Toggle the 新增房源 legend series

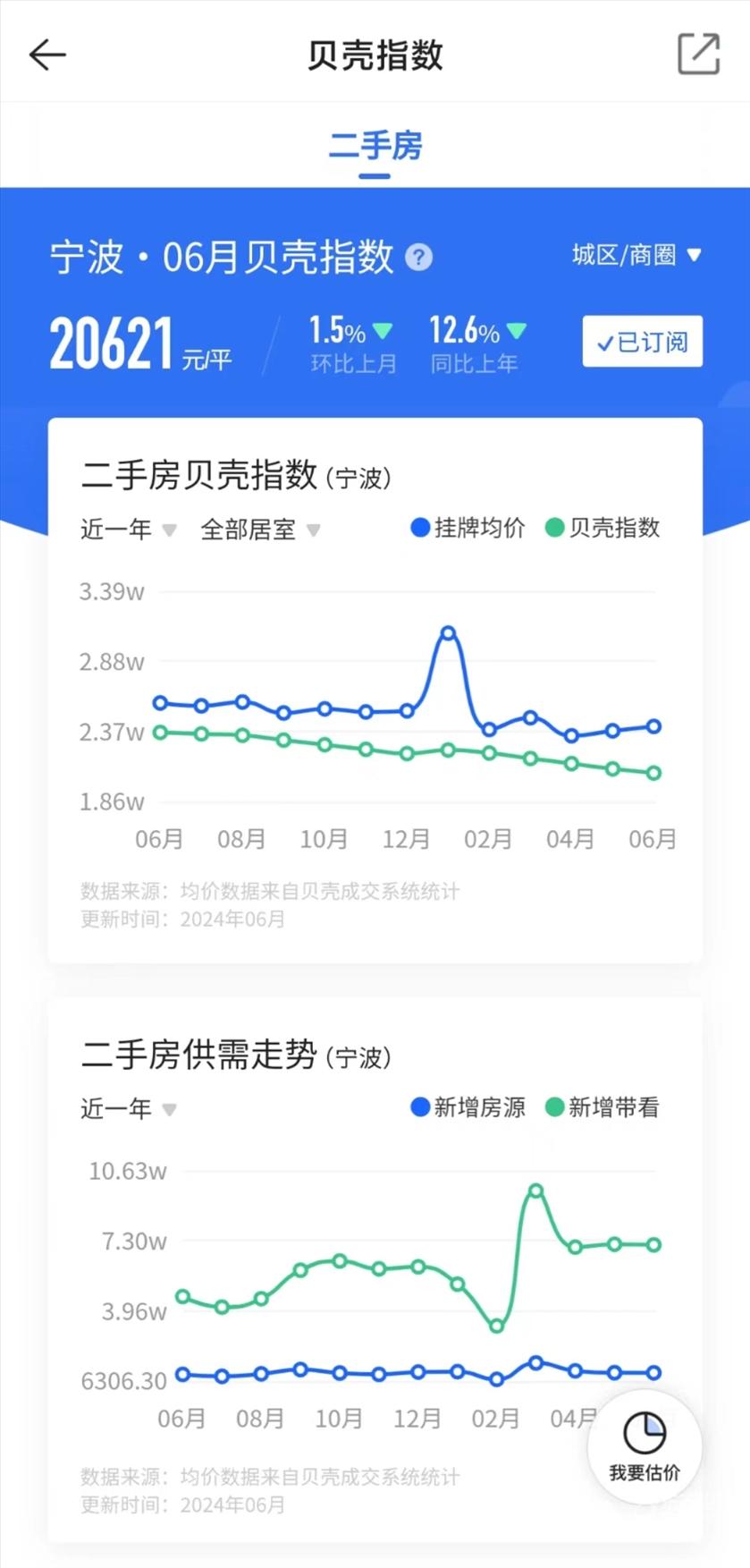coord(468,1107)
